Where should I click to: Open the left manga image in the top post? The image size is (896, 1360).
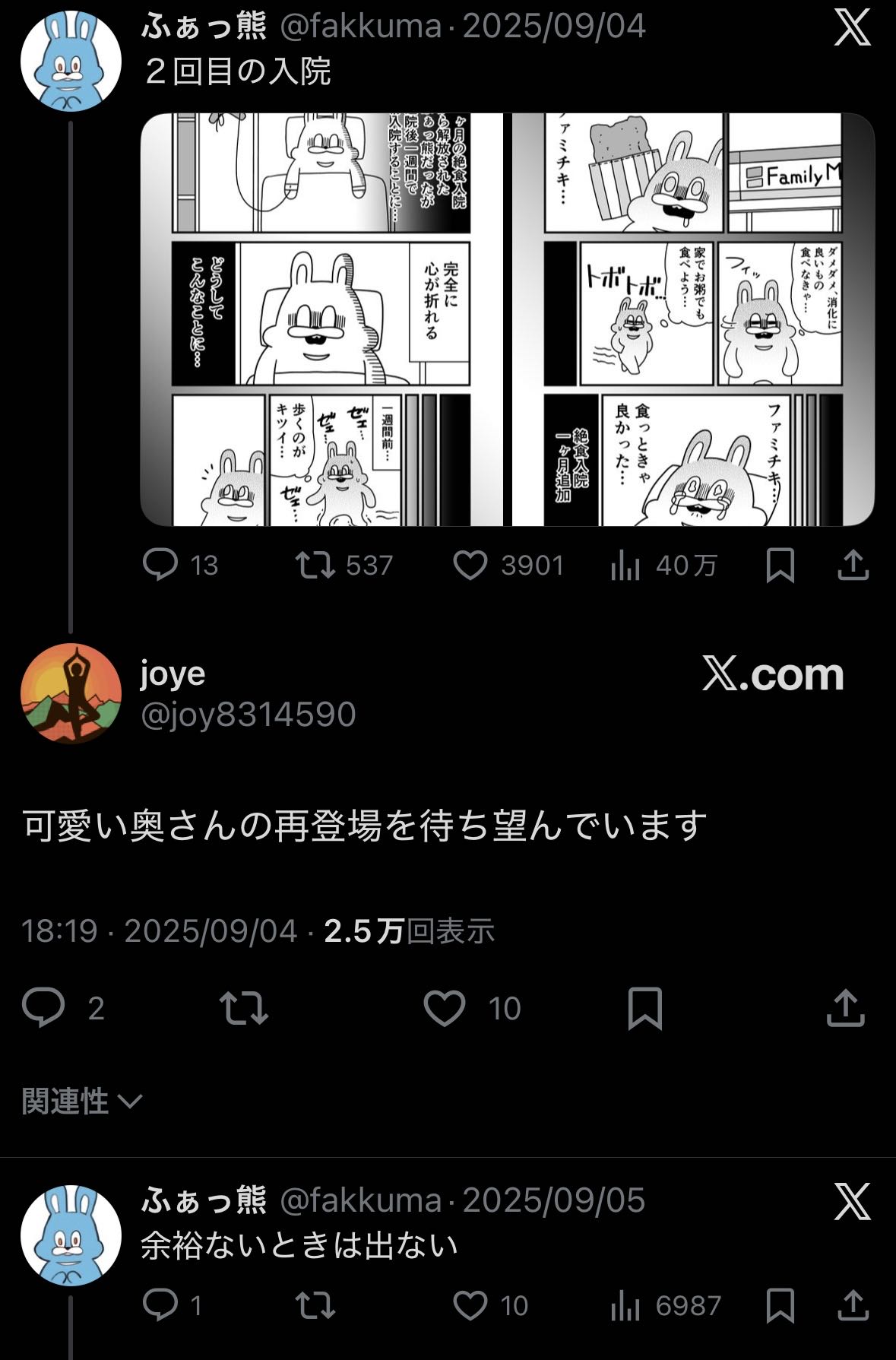tap(321, 319)
